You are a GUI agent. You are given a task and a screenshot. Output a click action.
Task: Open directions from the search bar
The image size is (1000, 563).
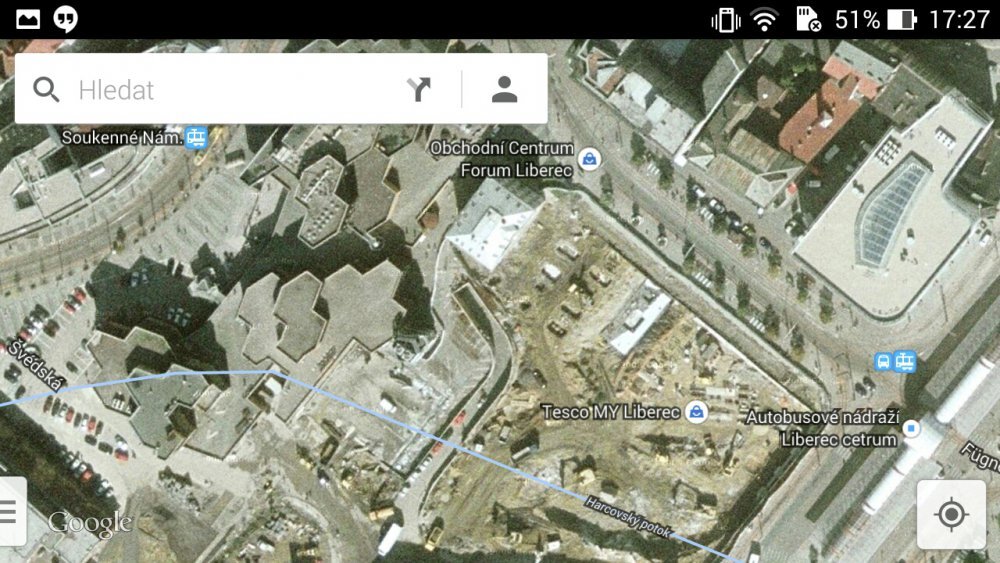coord(419,90)
